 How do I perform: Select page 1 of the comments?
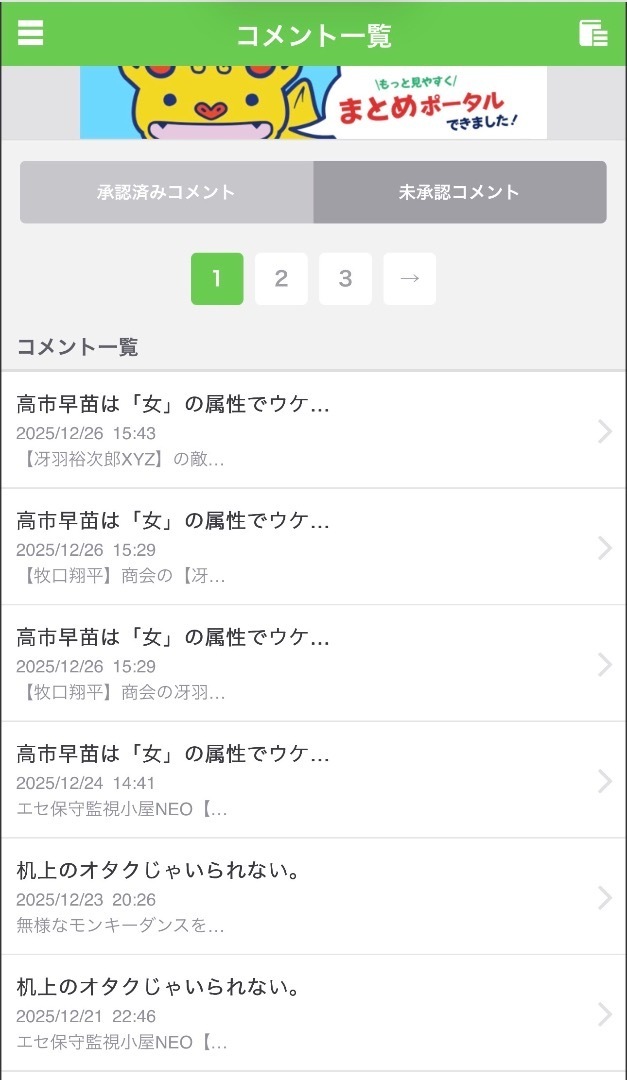click(x=217, y=279)
